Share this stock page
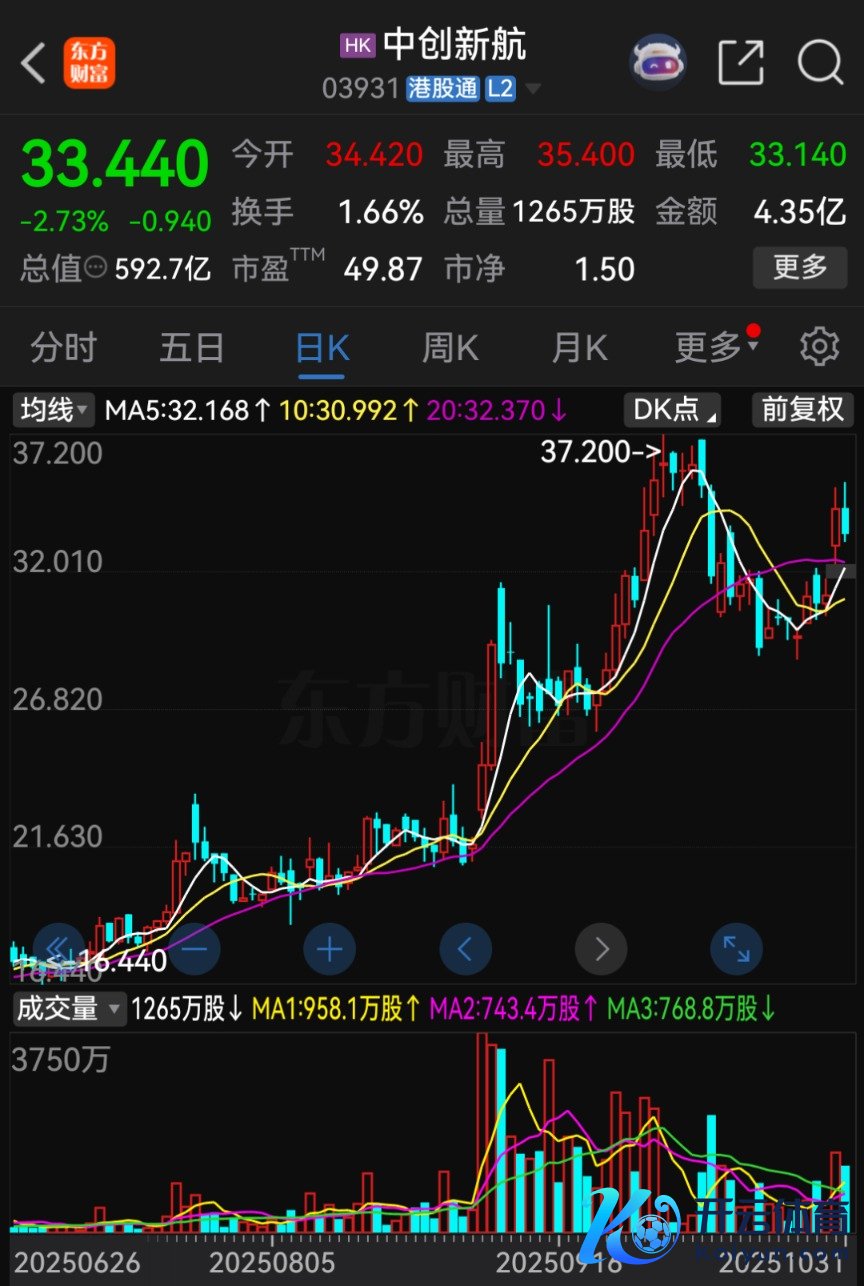This screenshot has width=864, height=1286. coord(740,63)
